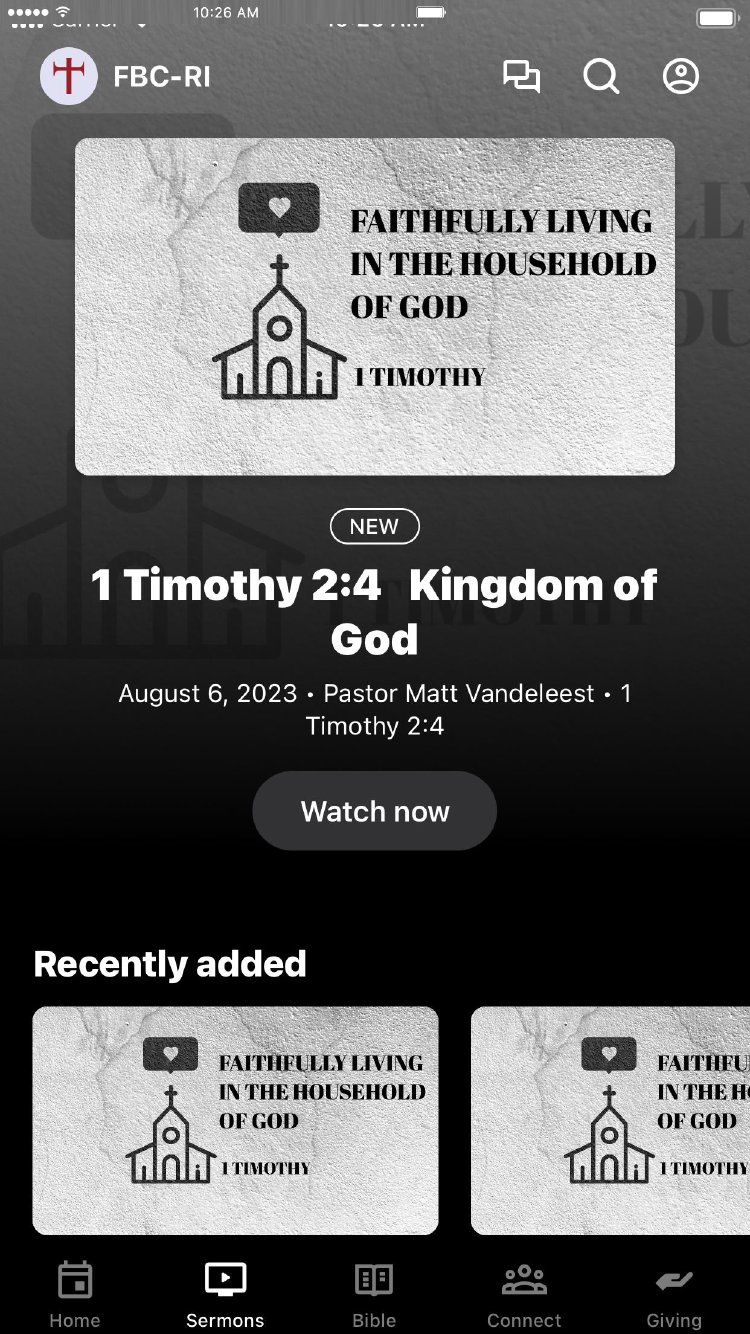
Task: Open the search magnifier icon
Action: pos(601,77)
